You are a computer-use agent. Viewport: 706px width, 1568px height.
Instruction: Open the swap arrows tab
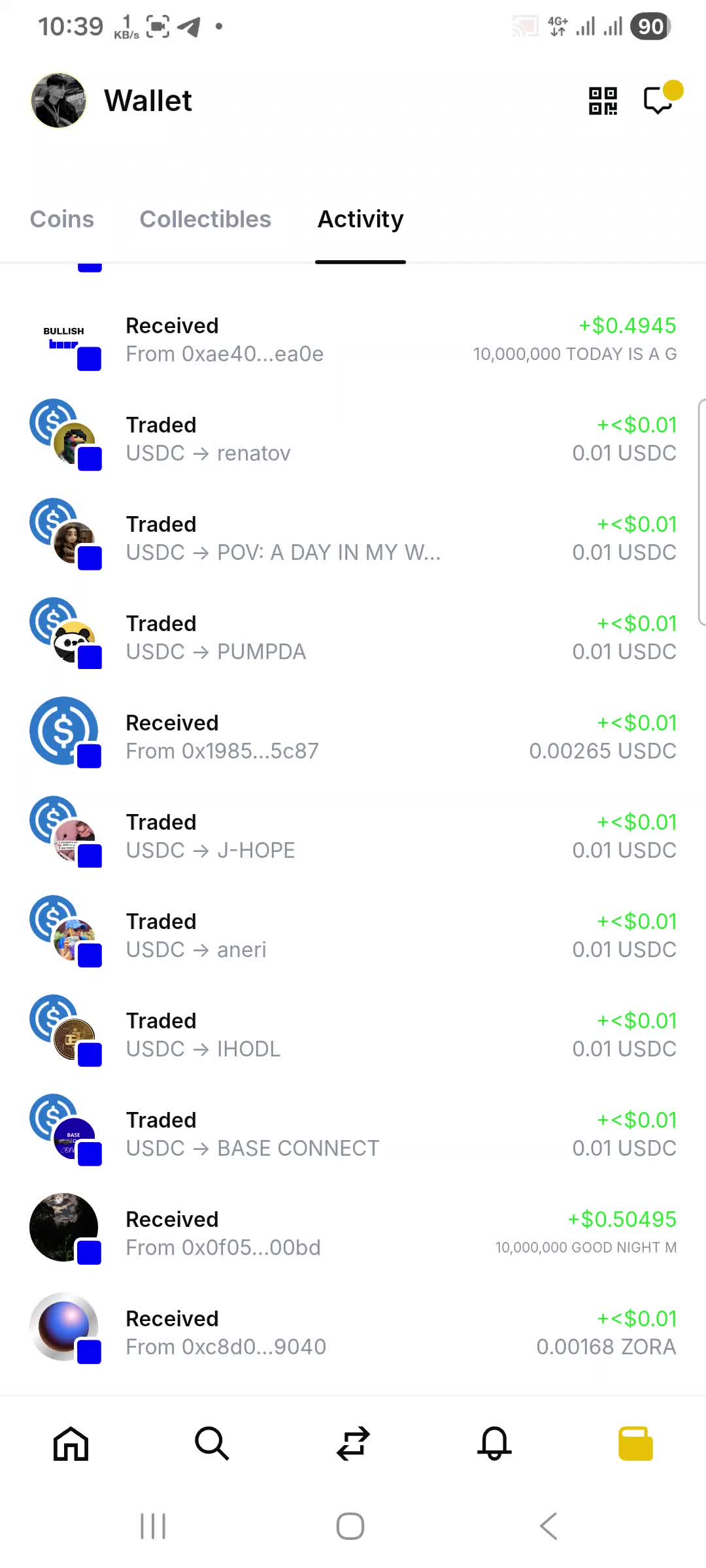click(x=353, y=1443)
